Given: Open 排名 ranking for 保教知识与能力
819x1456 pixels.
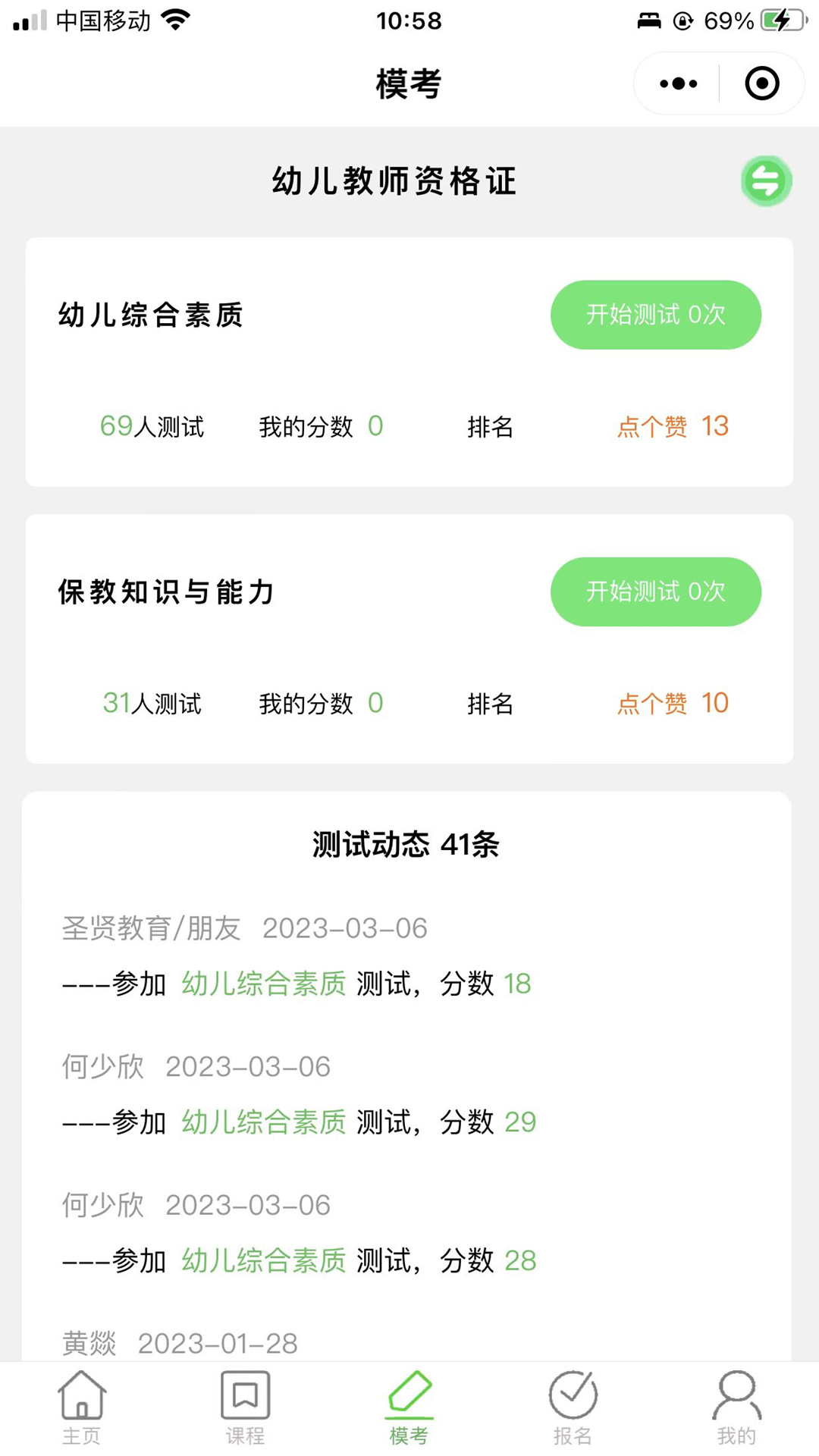Looking at the screenshot, I should pos(491,704).
